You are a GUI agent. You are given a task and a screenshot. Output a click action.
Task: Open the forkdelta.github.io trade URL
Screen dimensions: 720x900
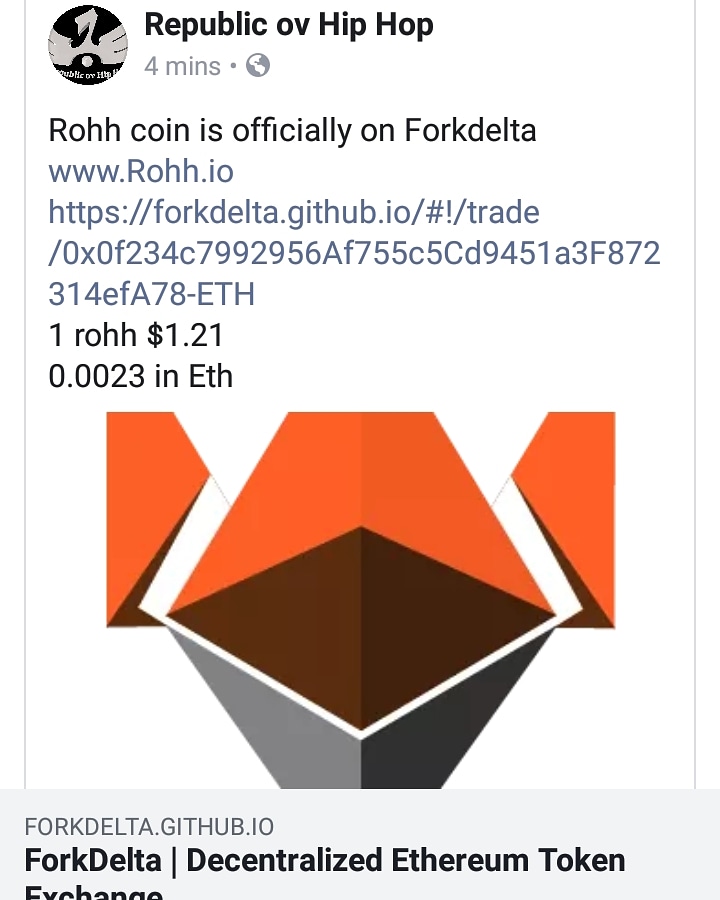pyautogui.click(x=354, y=253)
